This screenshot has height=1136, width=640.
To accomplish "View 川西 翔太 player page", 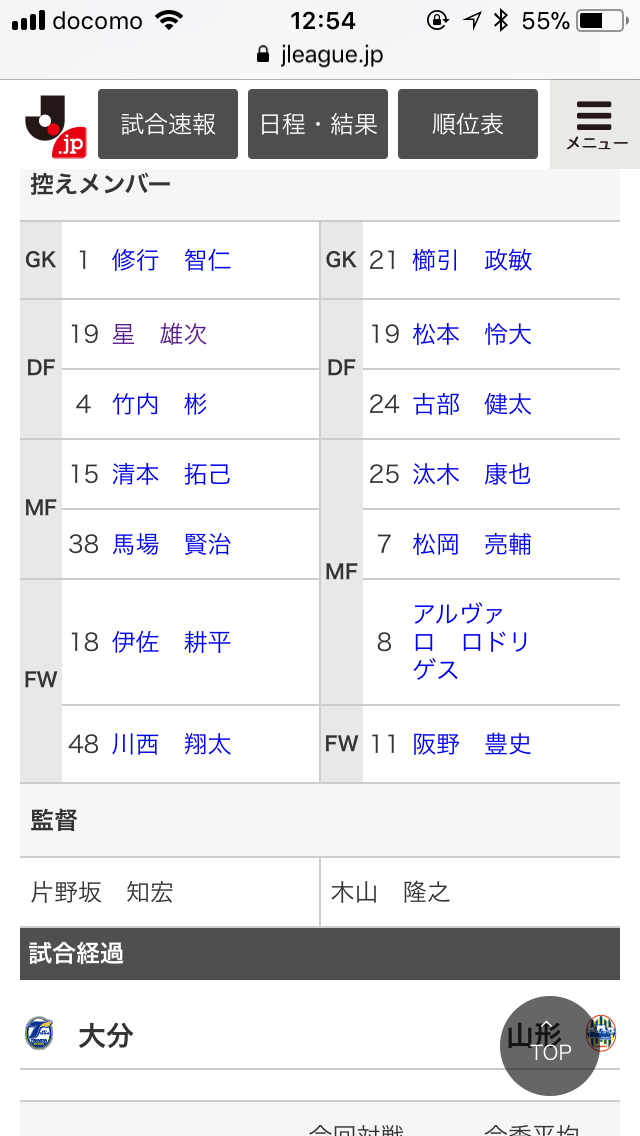I will point(171,744).
